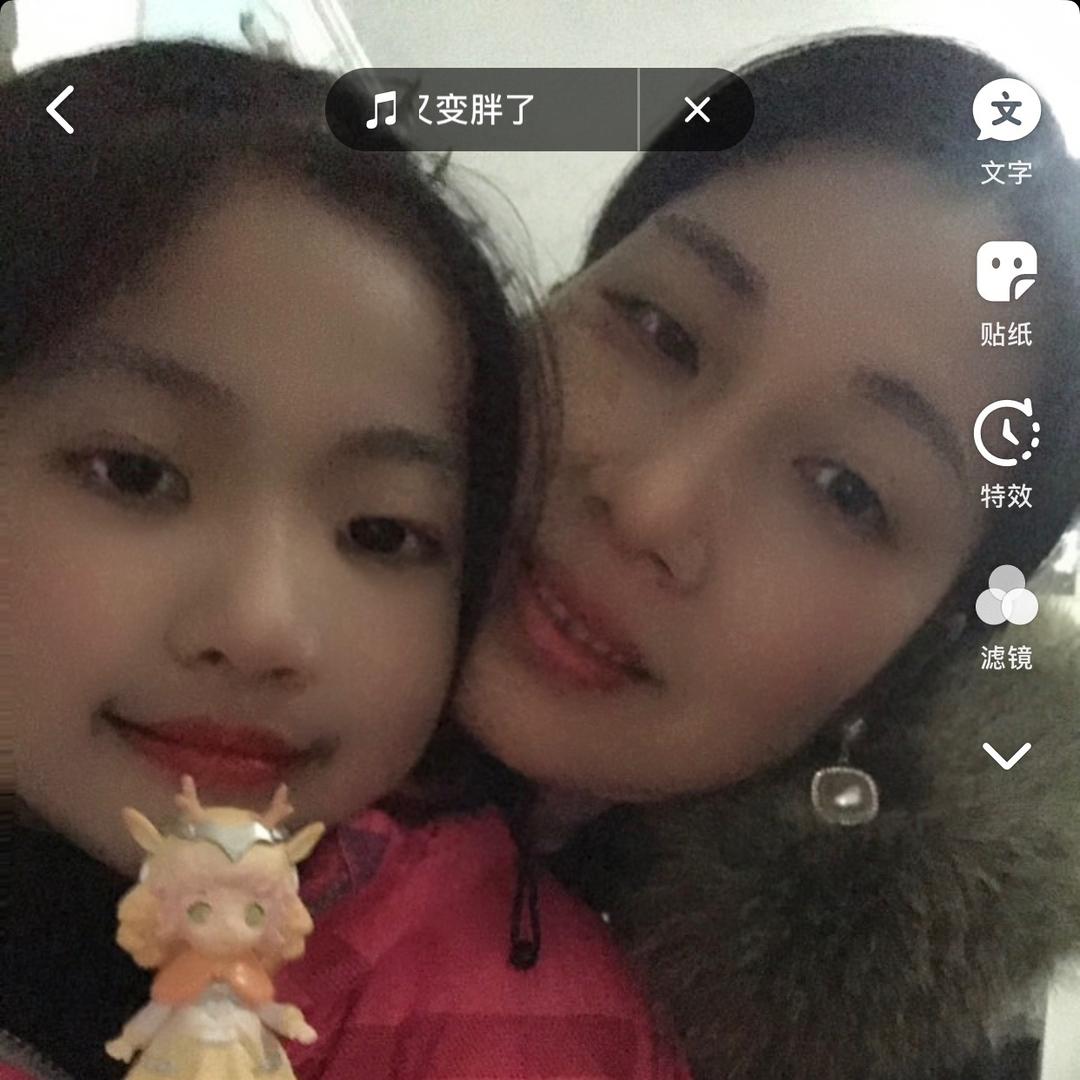Go back with the top-left arrow
This screenshot has height=1080, width=1080.
click(61, 109)
